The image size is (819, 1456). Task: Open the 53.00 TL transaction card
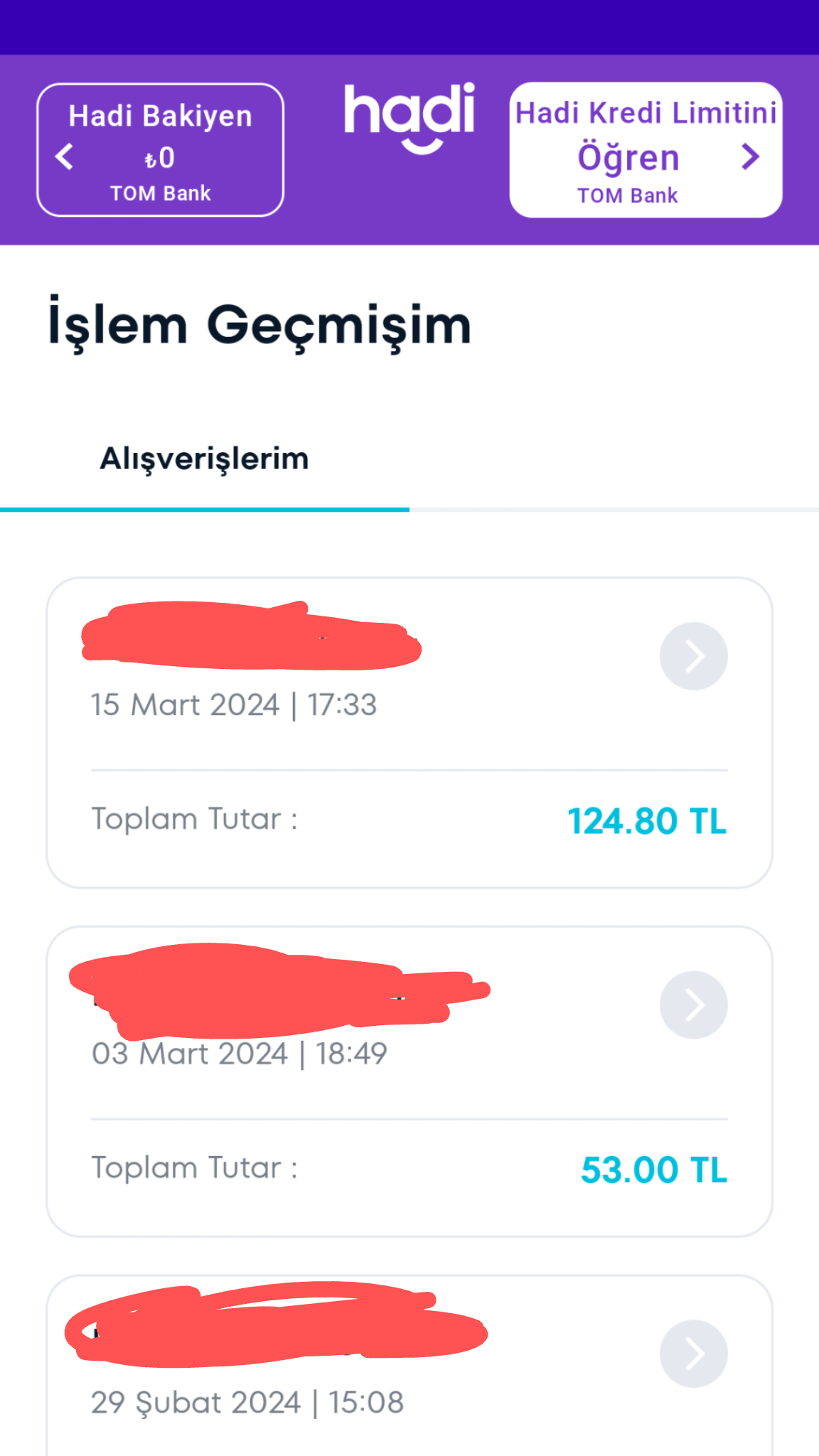(x=409, y=1081)
